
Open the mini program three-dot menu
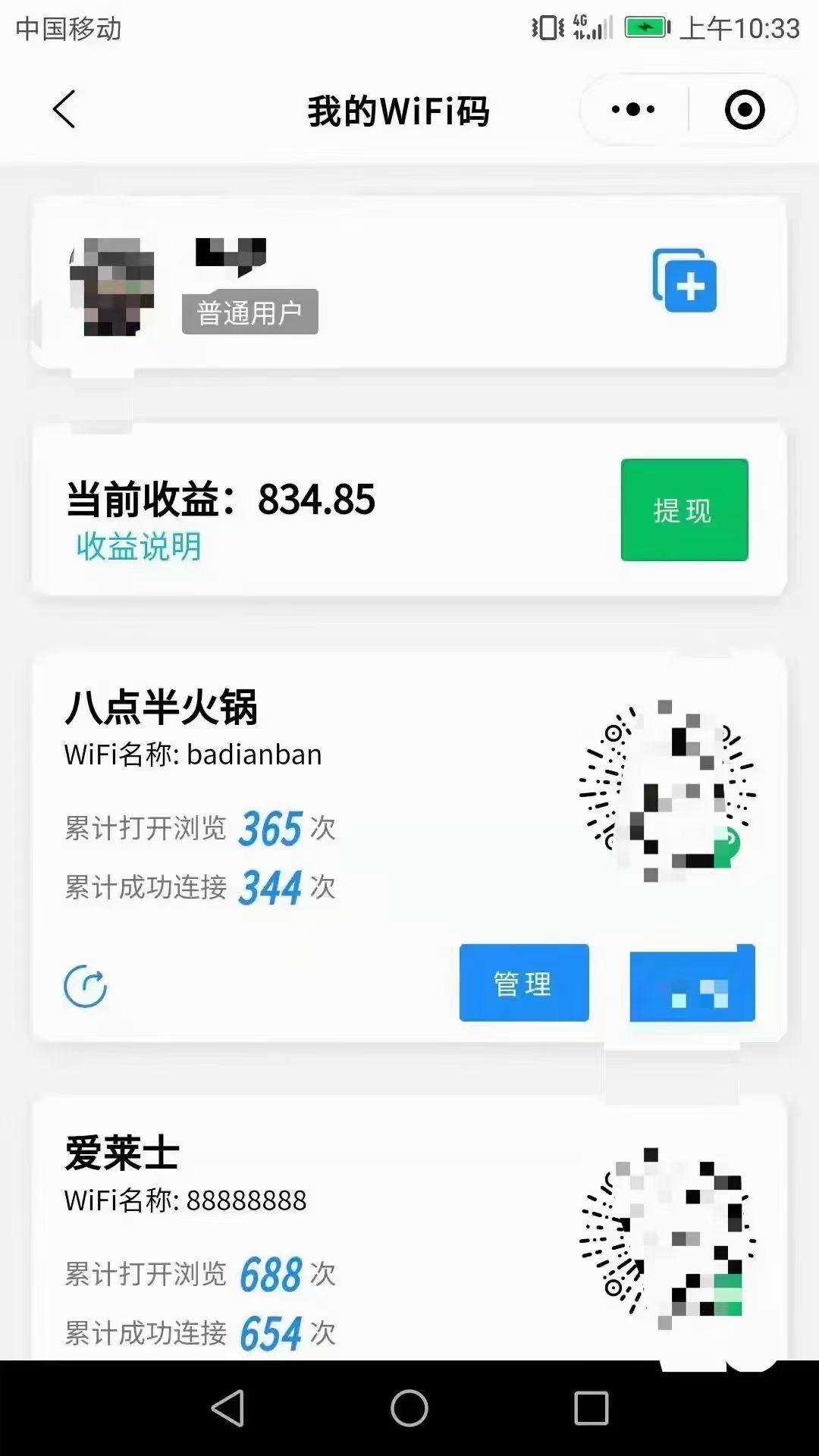pyautogui.click(x=633, y=110)
